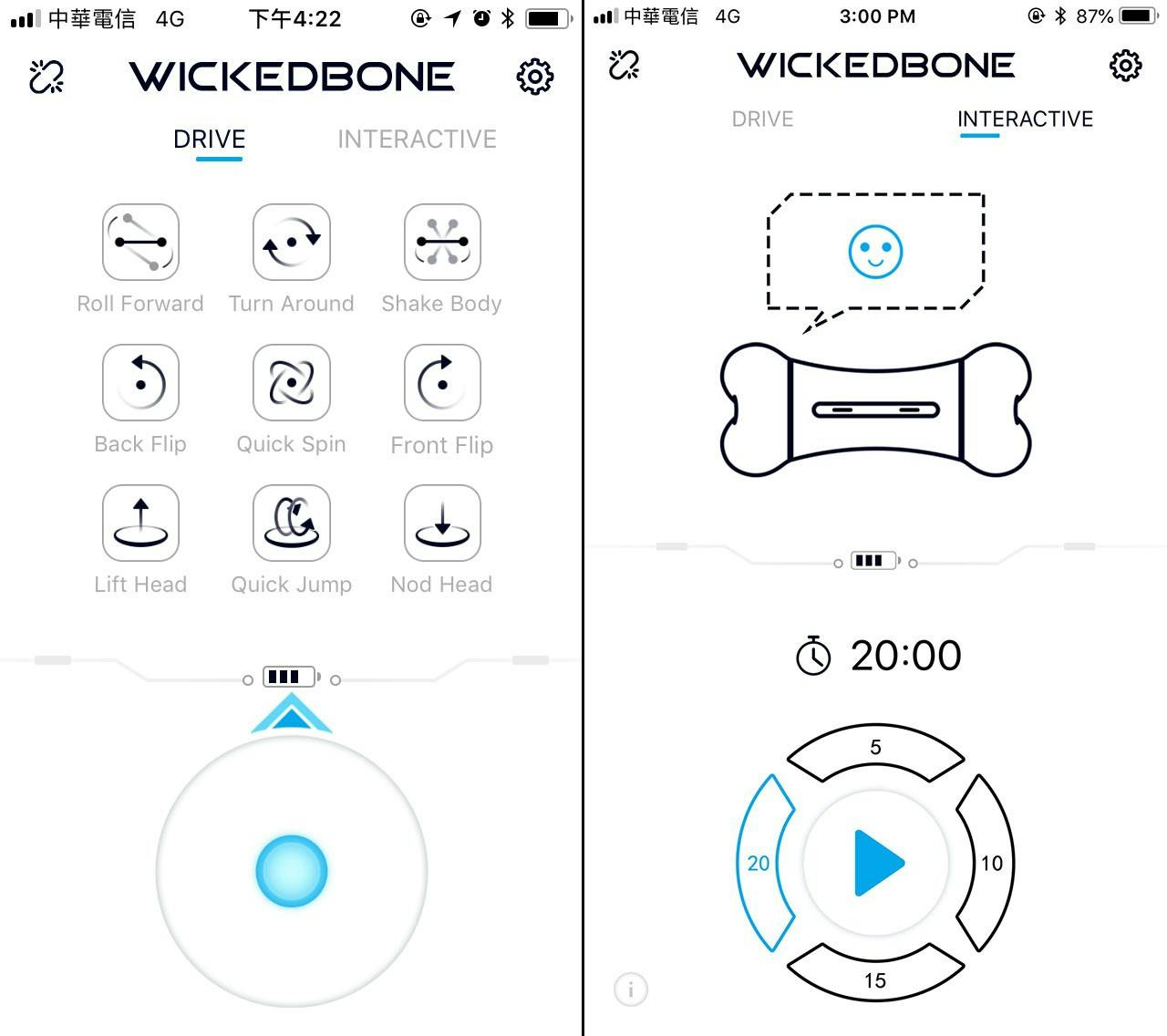The width and height of the screenshot is (1167, 1036).
Task: Select the Lift Head action
Action: tap(140, 523)
